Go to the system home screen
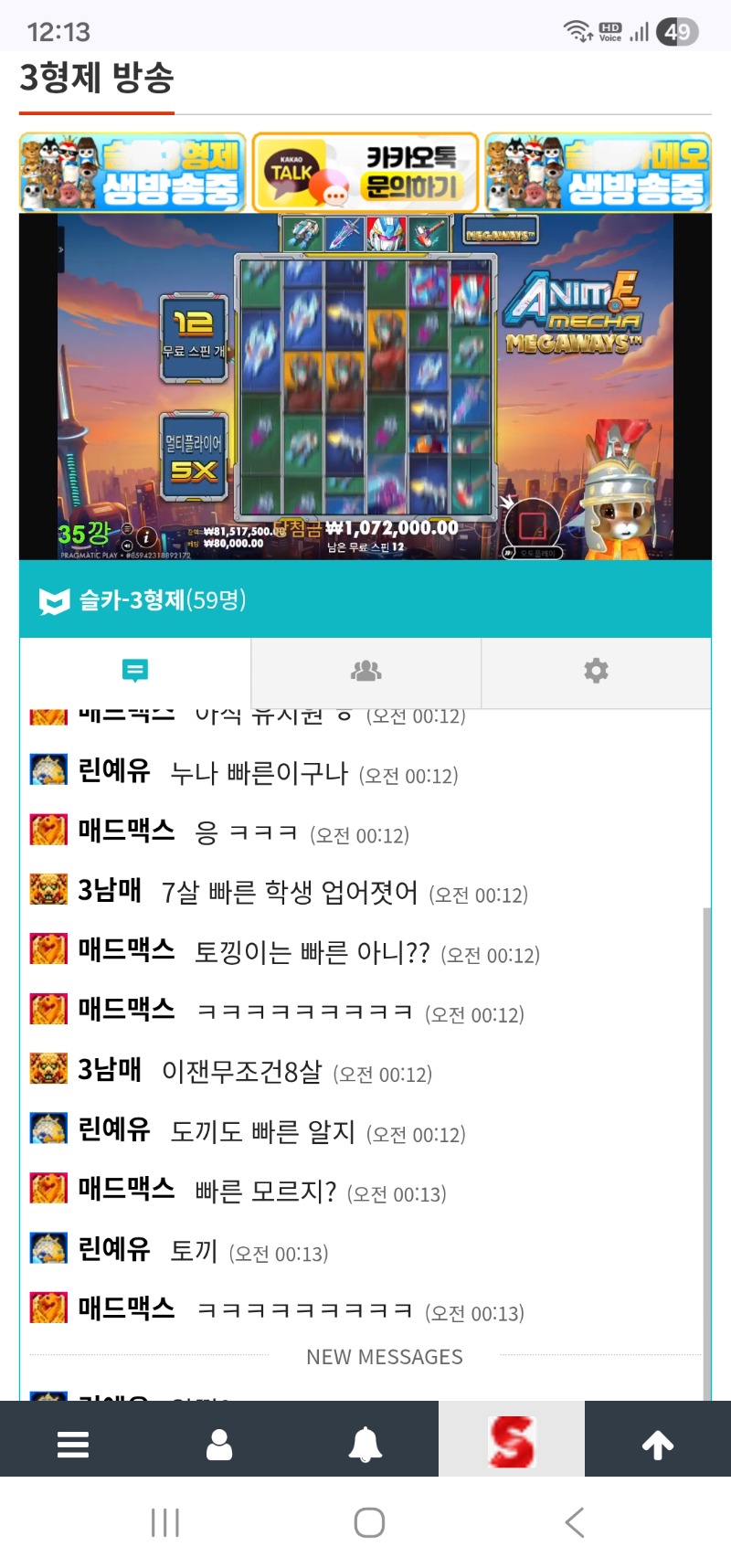Viewport: 731px width, 1568px height. pos(369,1522)
